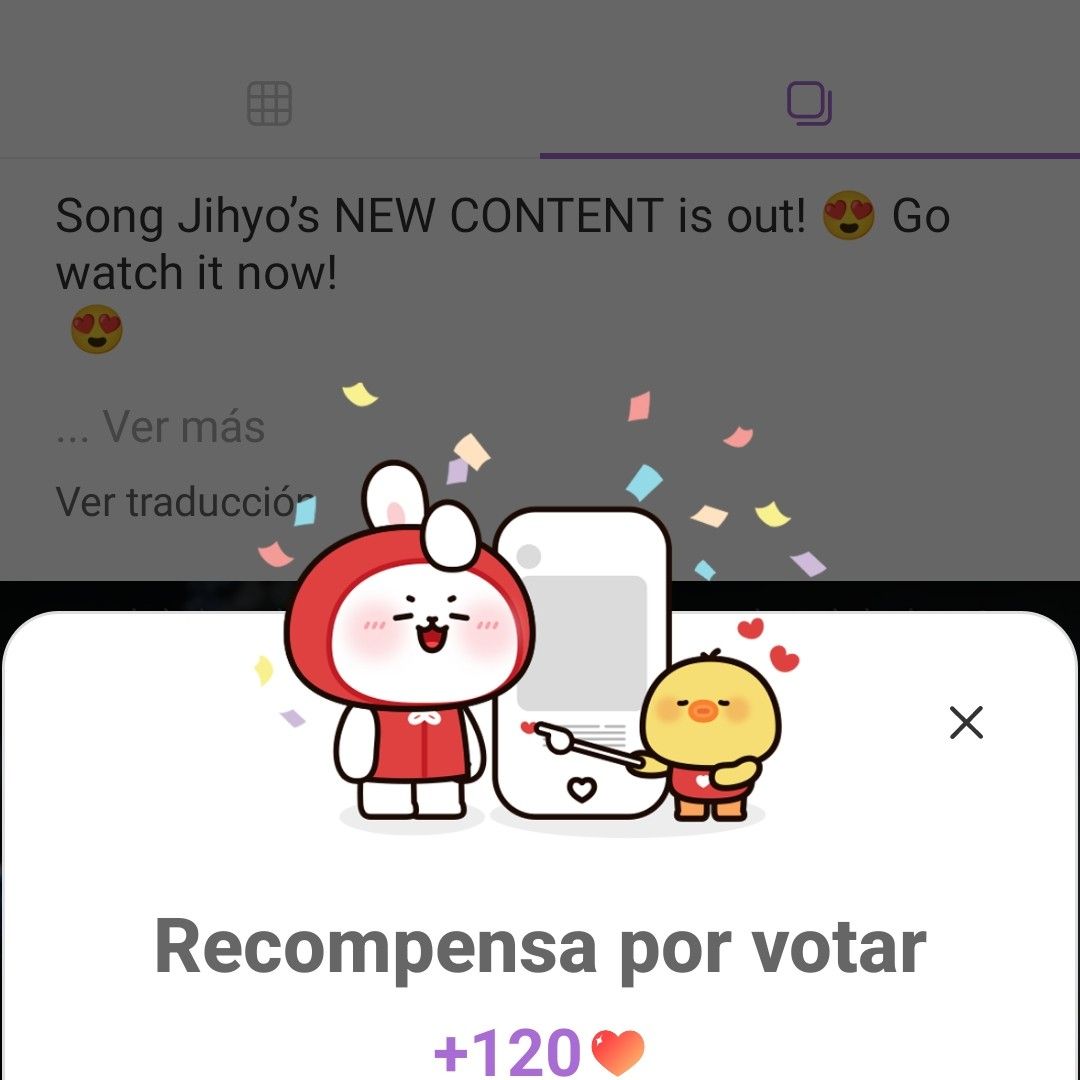Switch to the grid view tab
1080x1080 pixels.
click(x=269, y=104)
